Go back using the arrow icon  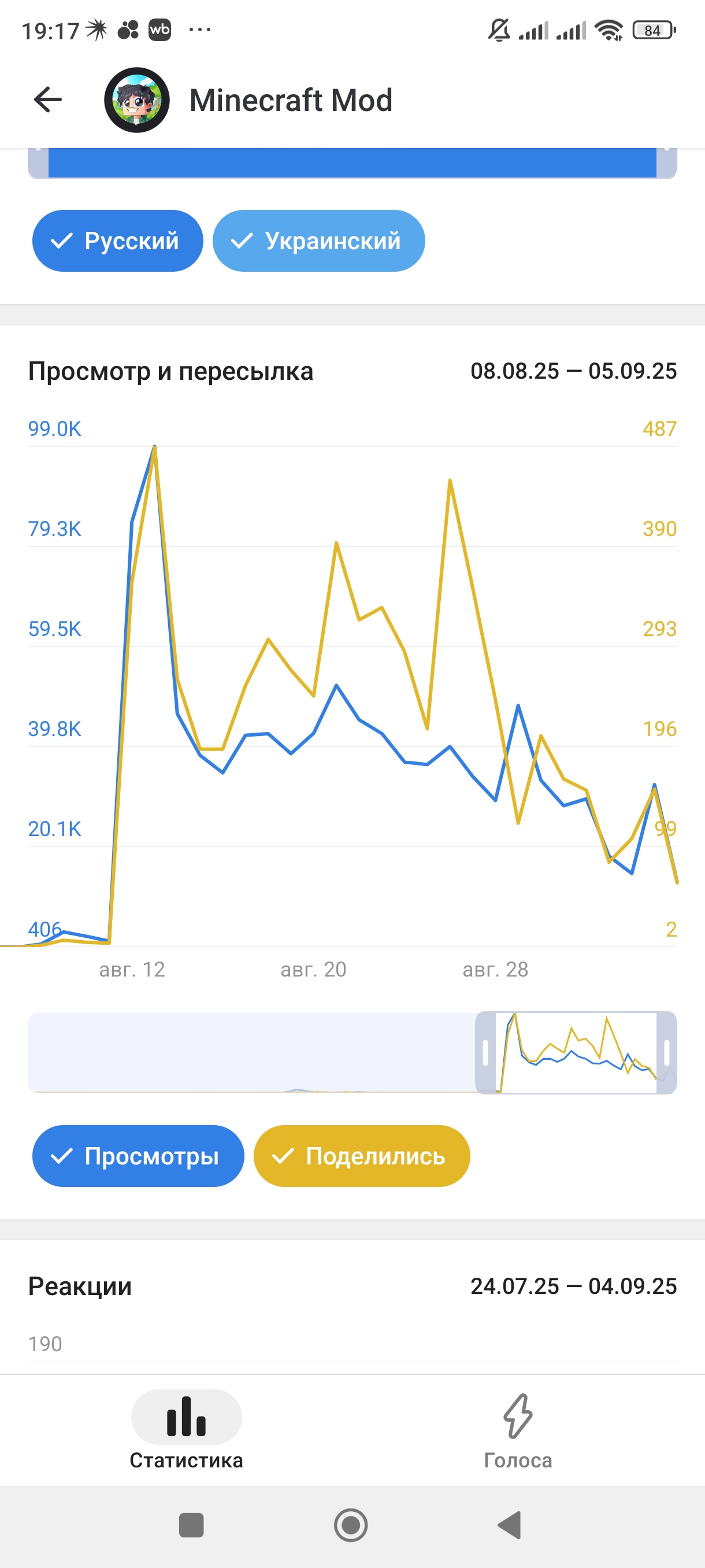coord(48,100)
